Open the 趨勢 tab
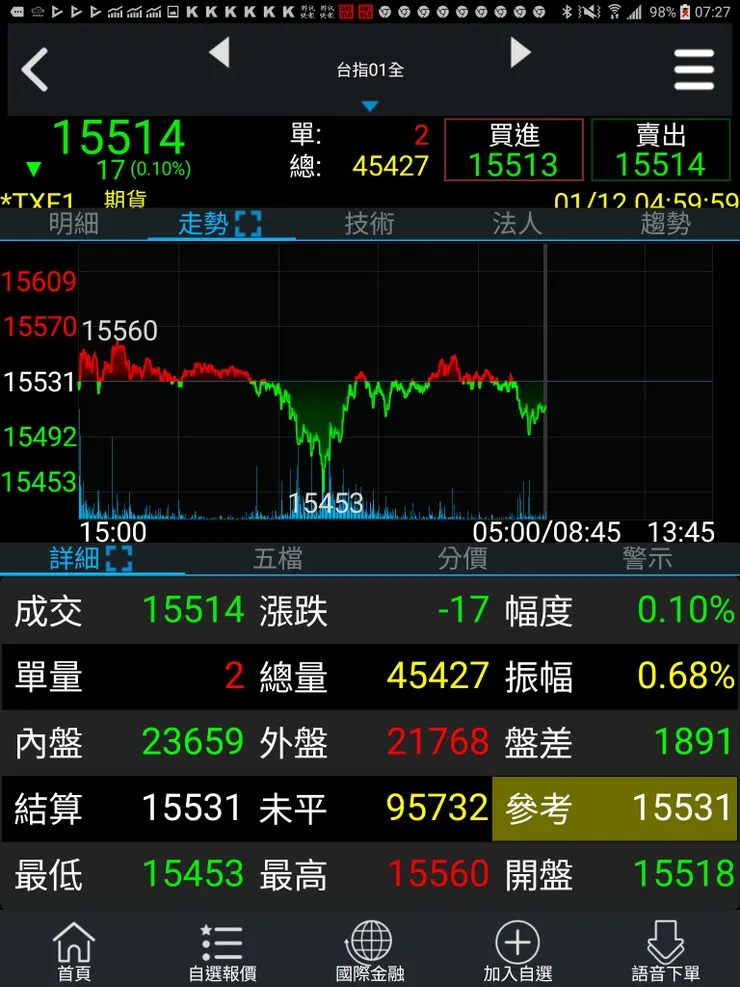Viewport: 740px width, 987px height. (665, 224)
